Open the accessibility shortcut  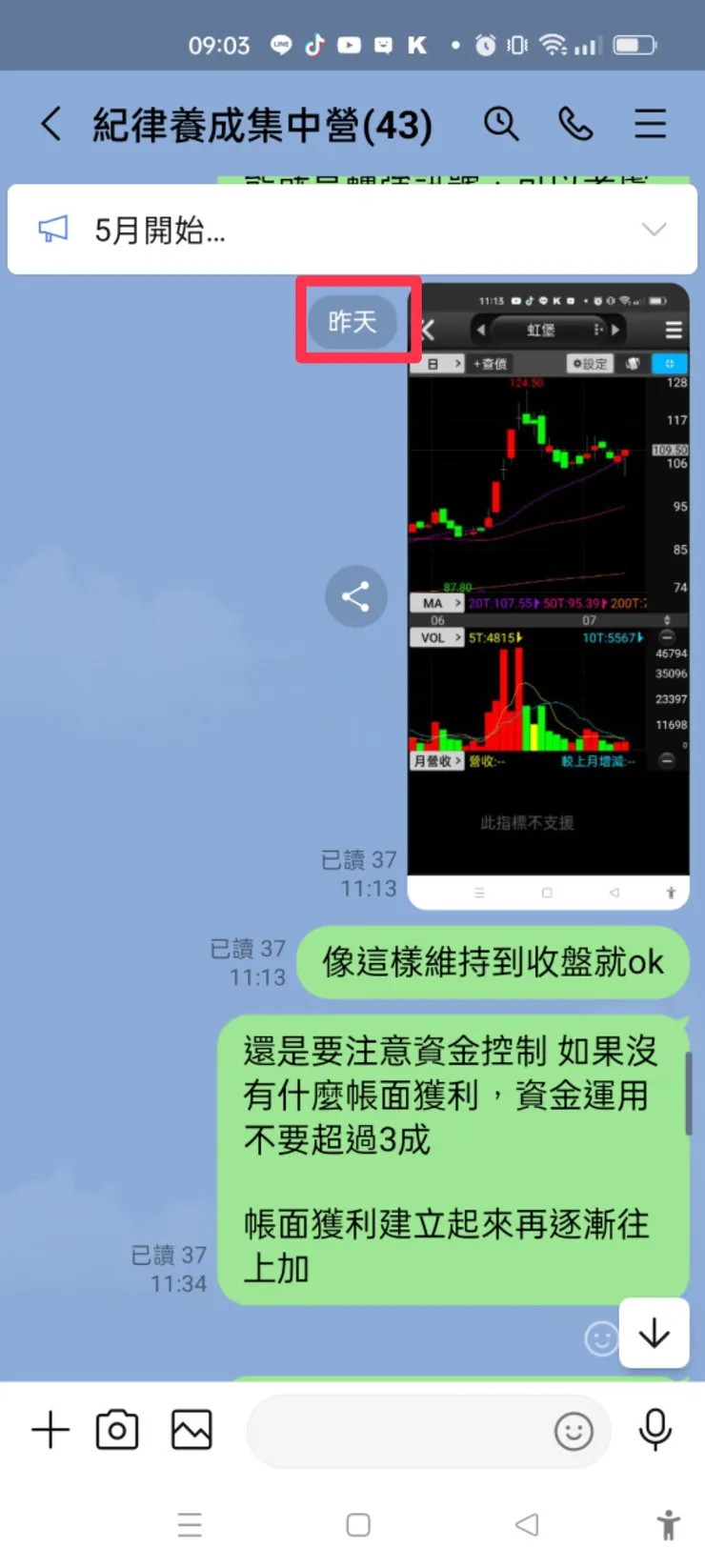[x=668, y=1525]
